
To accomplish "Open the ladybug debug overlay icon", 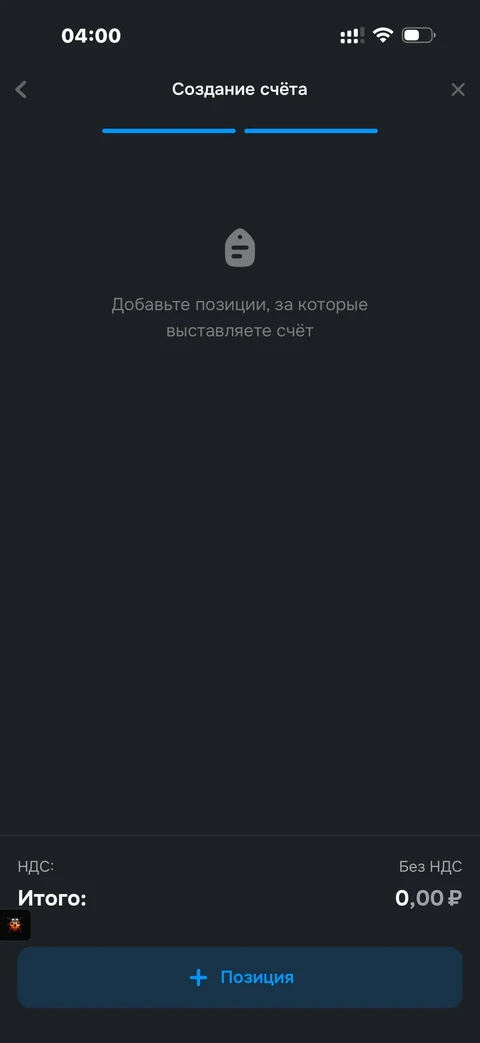I will pos(15,925).
